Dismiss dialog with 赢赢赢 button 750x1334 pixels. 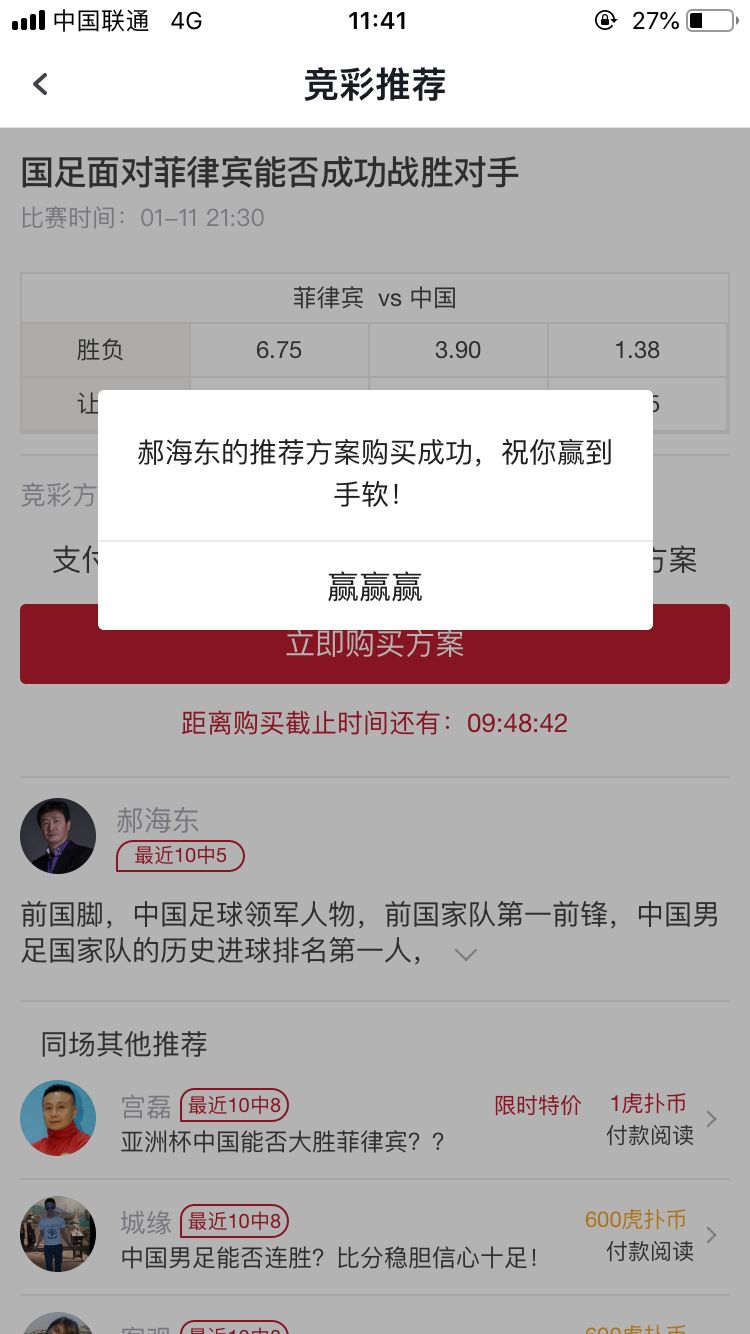click(x=375, y=587)
